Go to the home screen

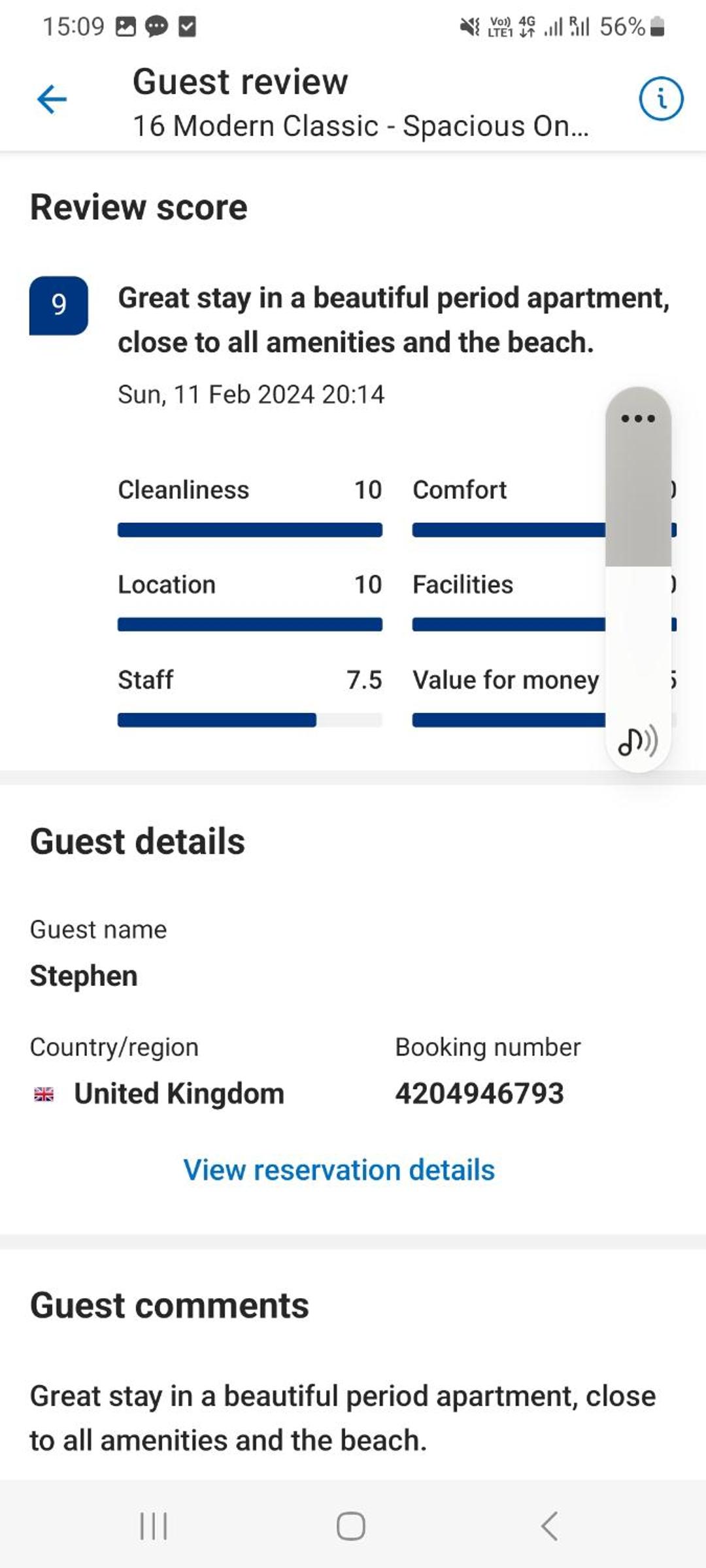[351, 1526]
